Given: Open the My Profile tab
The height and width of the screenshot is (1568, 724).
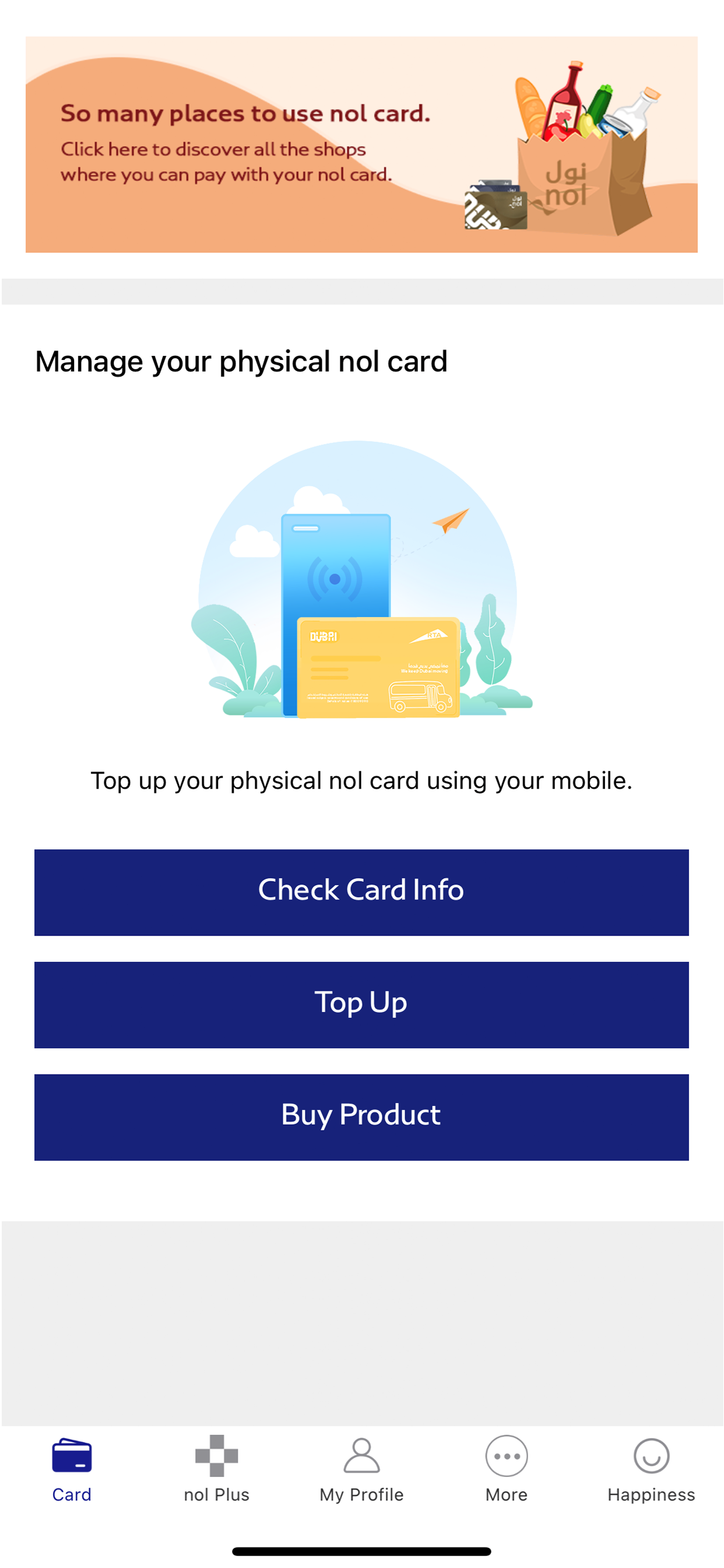Looking at the screenshot, I should 361,1468.
